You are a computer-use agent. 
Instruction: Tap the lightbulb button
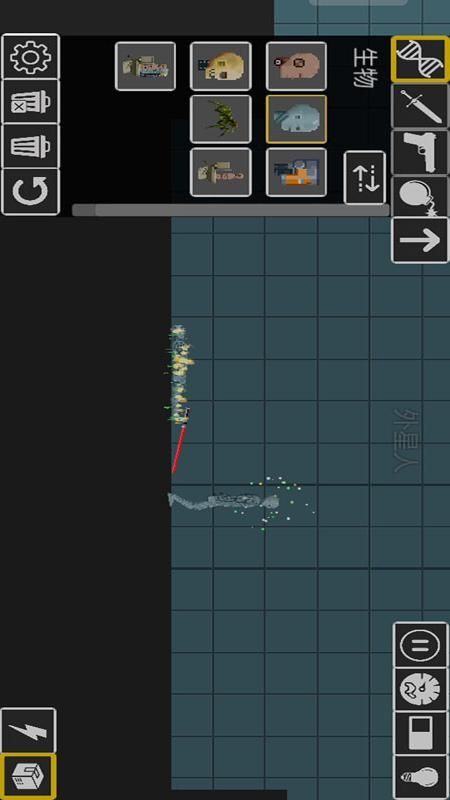click(421, 777)
